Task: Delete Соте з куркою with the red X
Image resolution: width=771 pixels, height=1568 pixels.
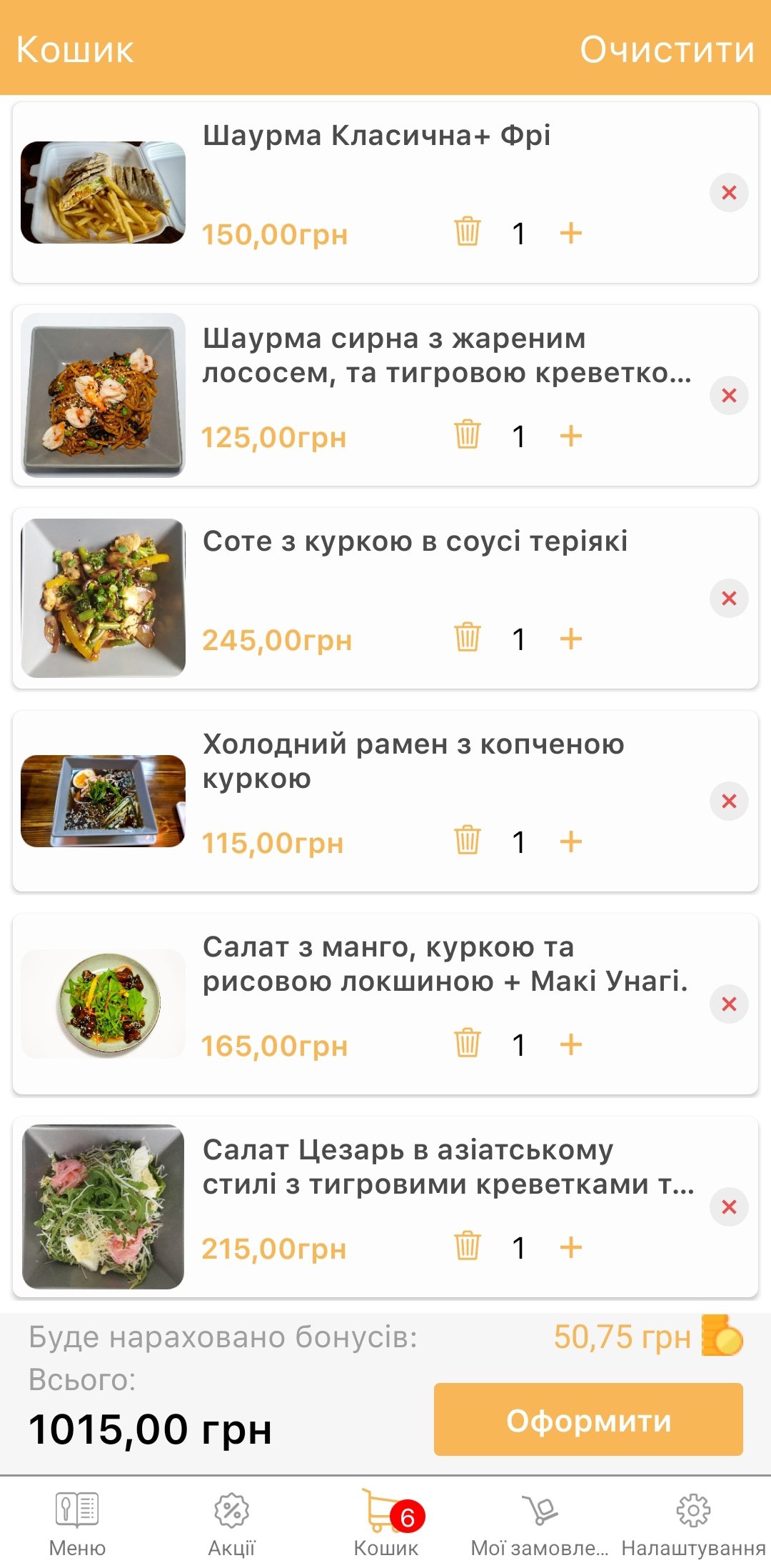Action: coord(729,598)
